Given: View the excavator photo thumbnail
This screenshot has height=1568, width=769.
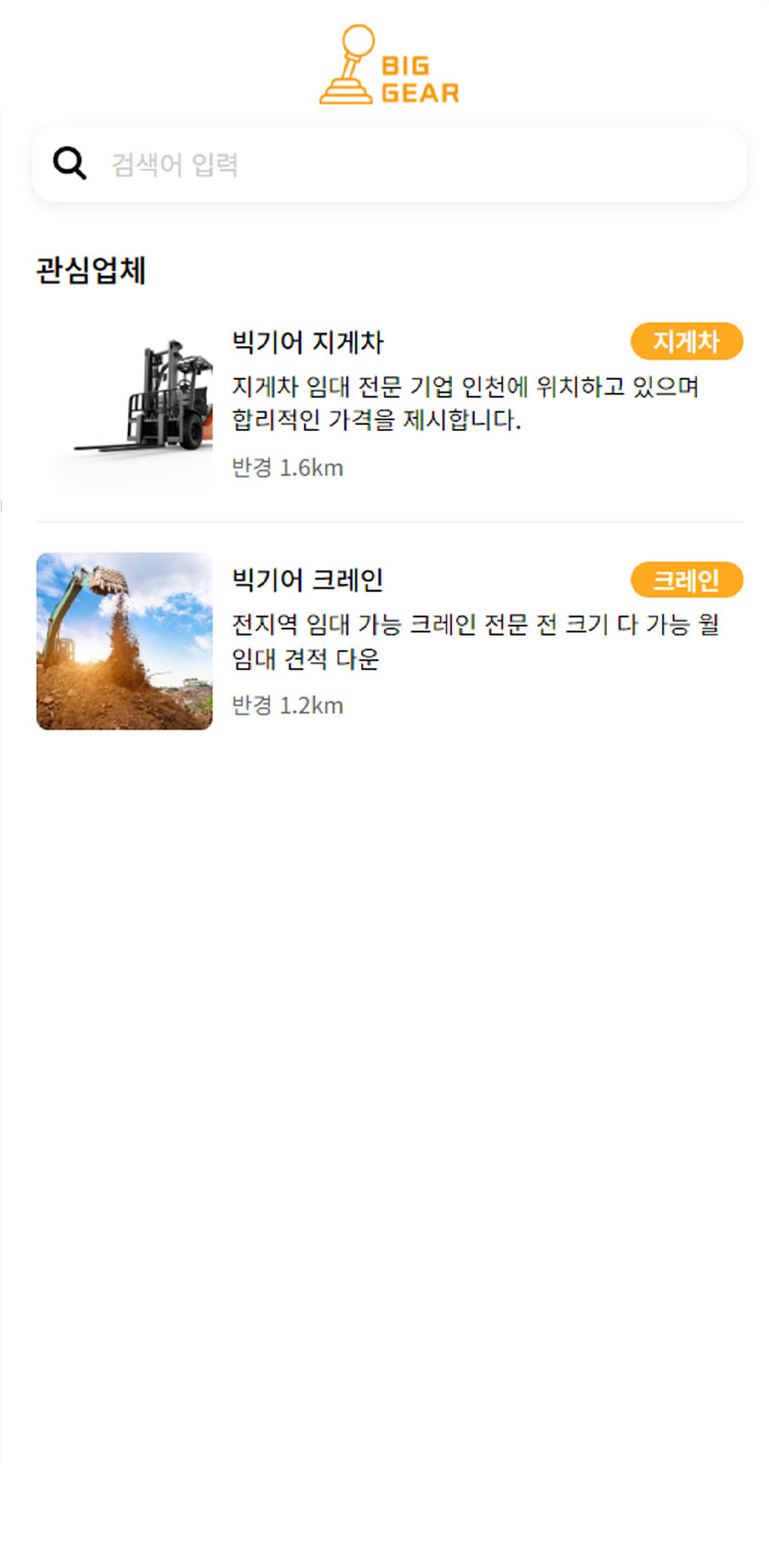Looking at the screenshot, I should (x=124, y=641).
